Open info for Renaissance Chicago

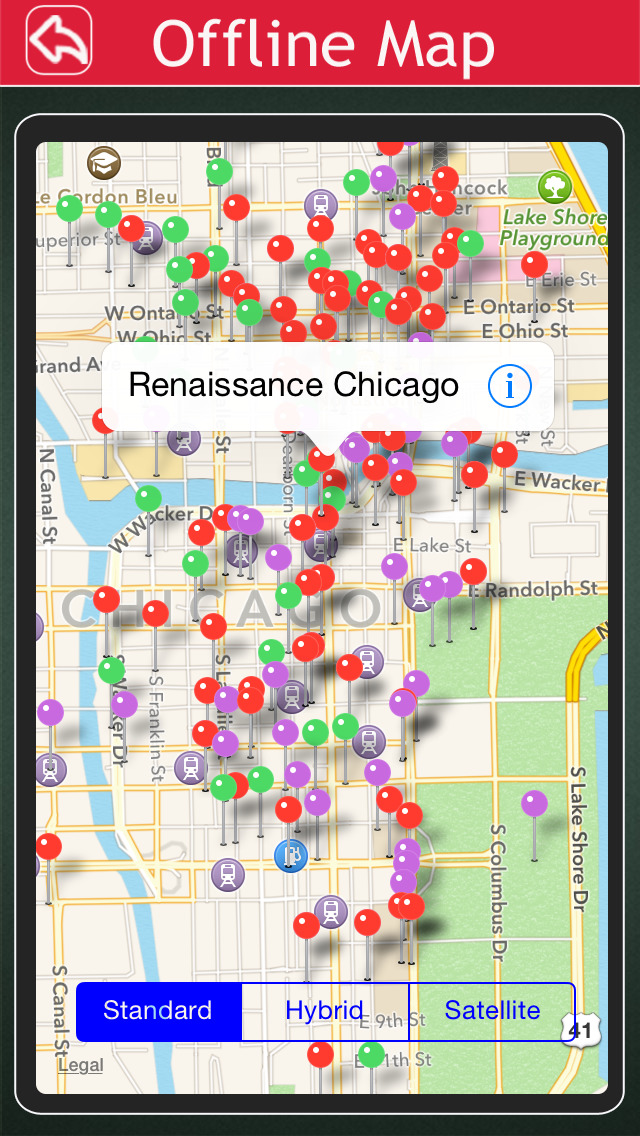pyautogui.click(x=510, y=386)
